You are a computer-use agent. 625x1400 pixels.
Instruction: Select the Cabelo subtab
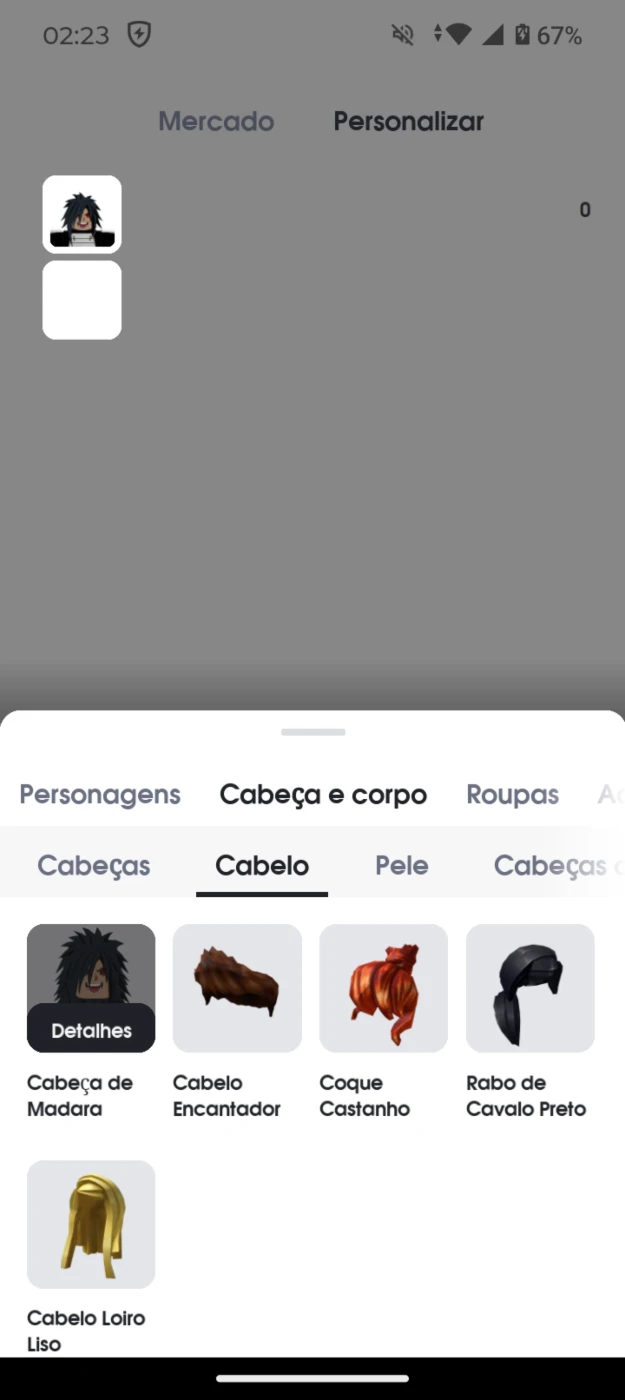pos(262,865)
